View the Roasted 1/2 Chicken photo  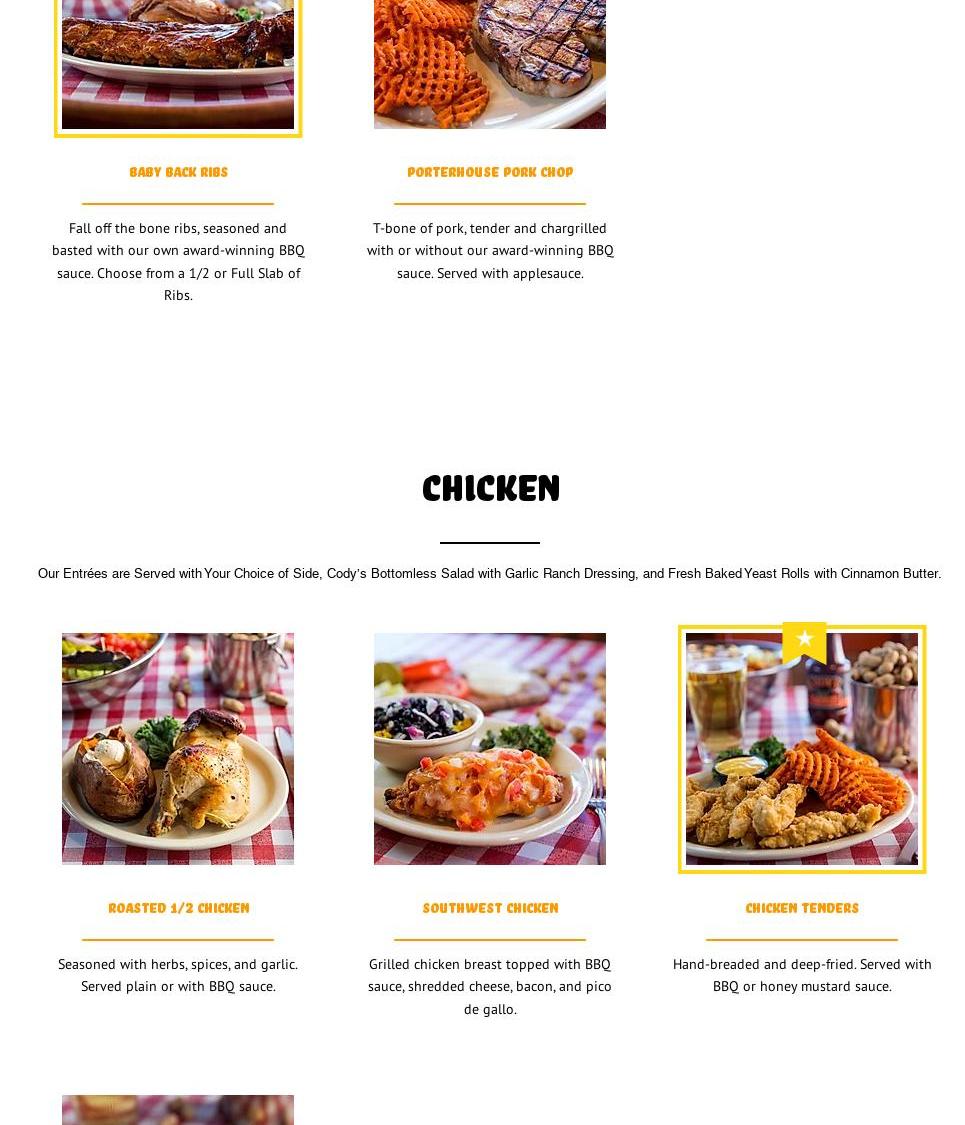[x=178, y=749]
